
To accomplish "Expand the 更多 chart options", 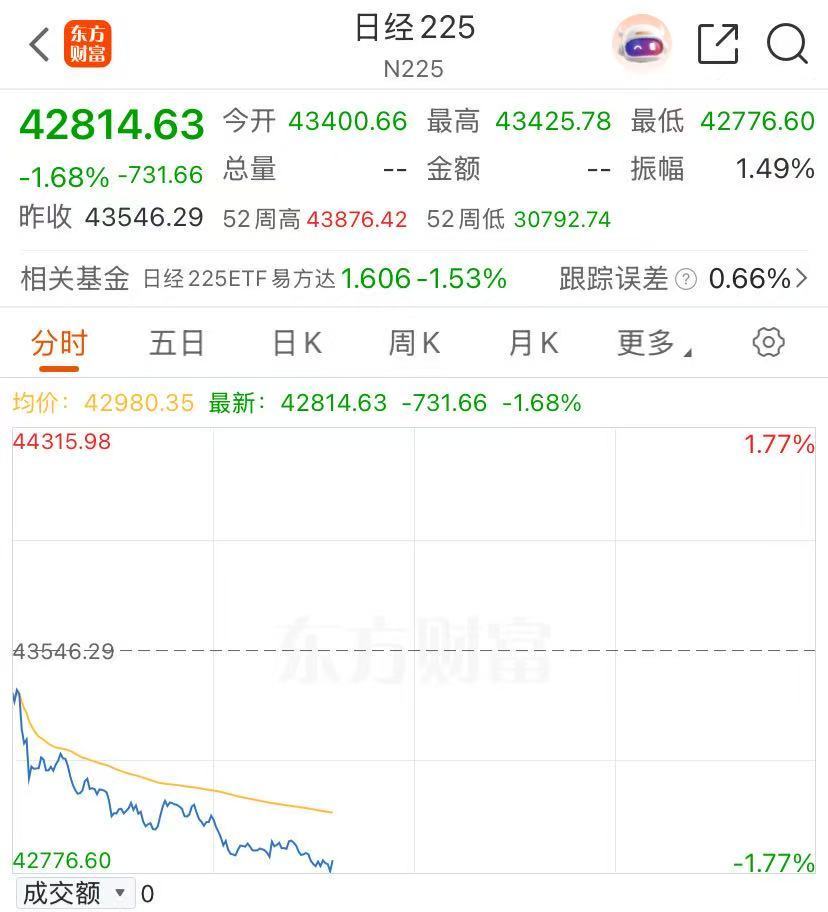I will click(x=654, y=343).
